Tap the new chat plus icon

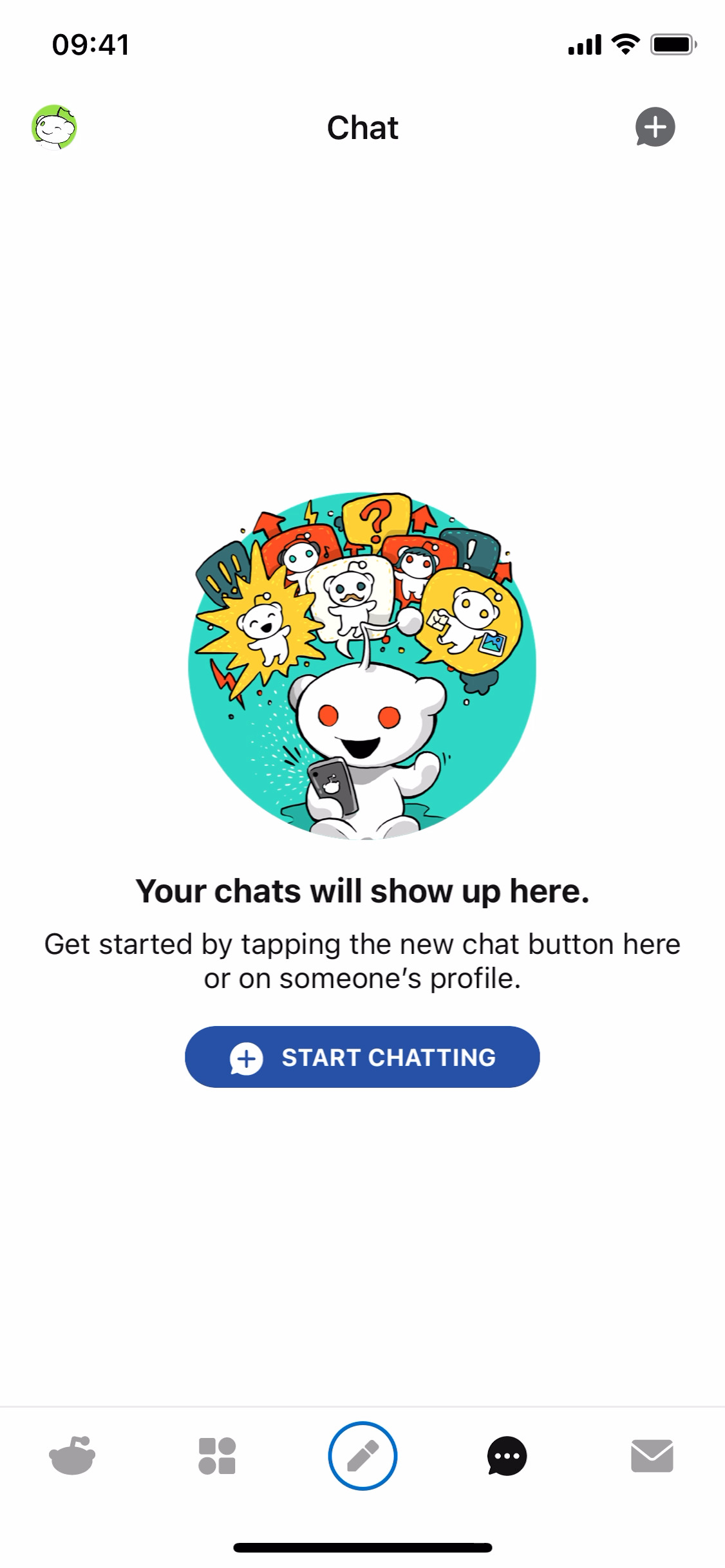coord(655,127)
